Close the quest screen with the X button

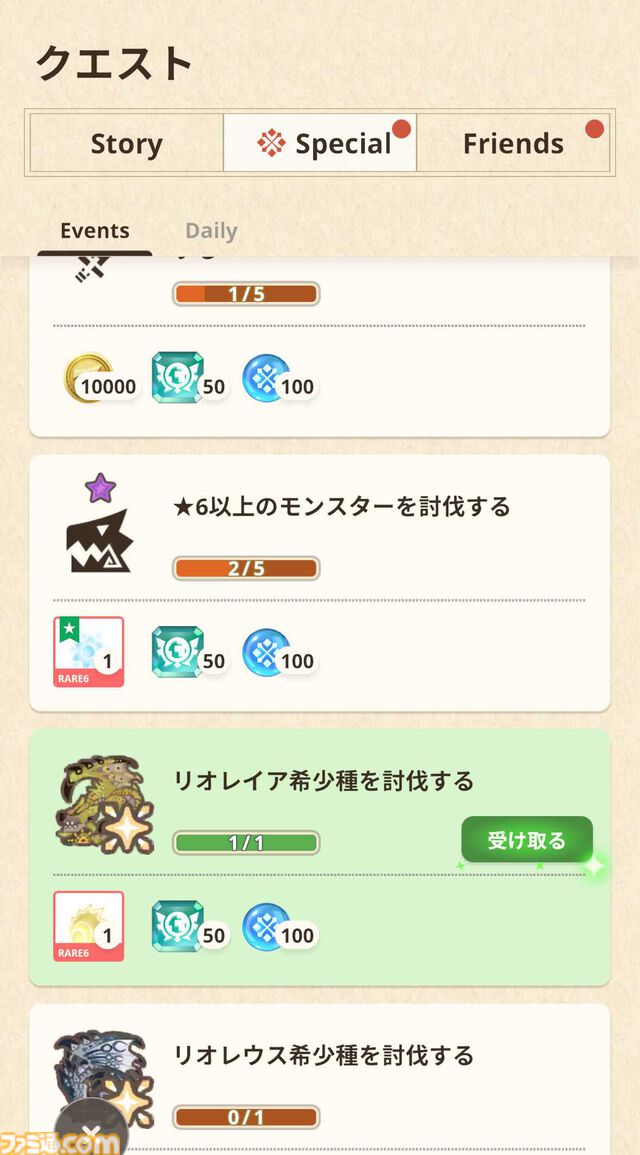click(90, 1135)
